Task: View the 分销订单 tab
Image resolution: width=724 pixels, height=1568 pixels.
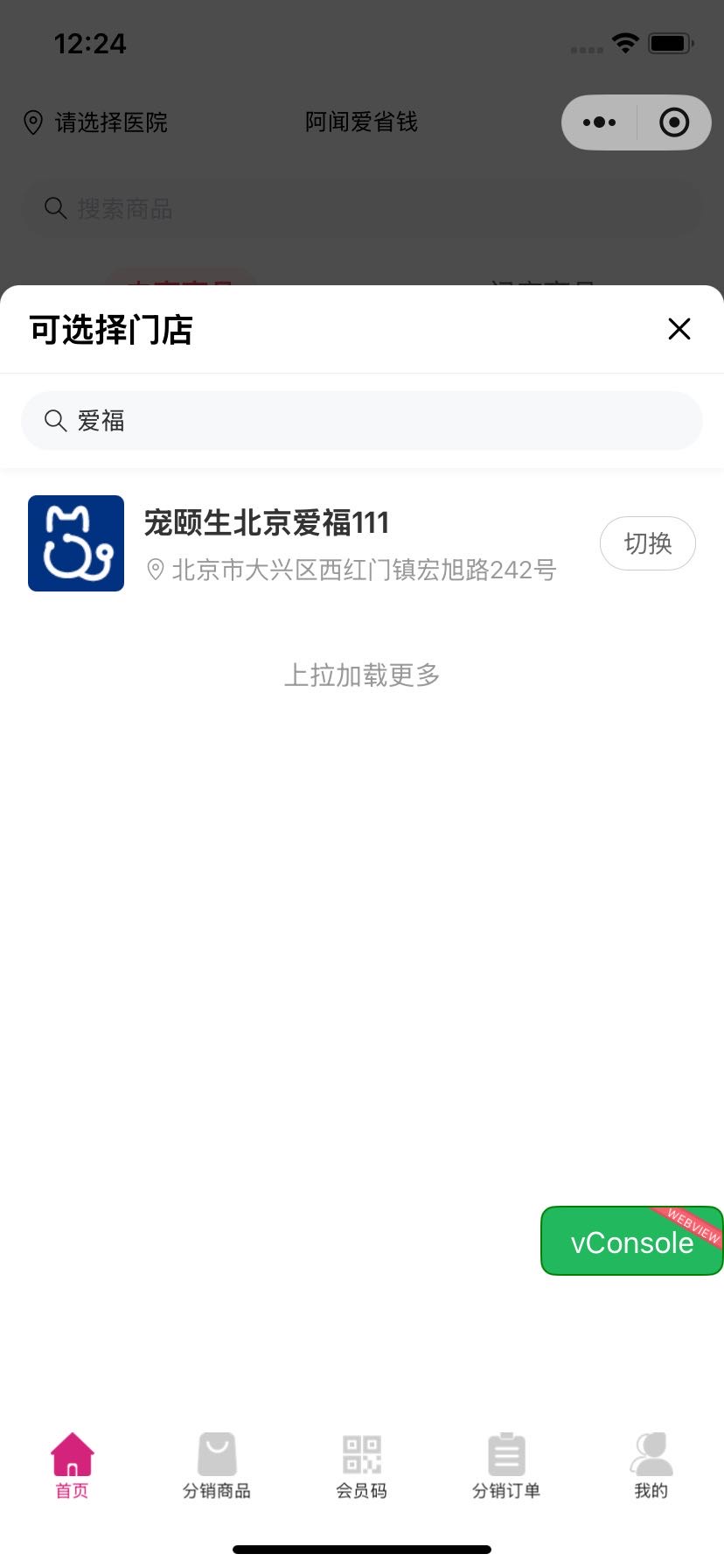Action: click(x=506, y=1466)
